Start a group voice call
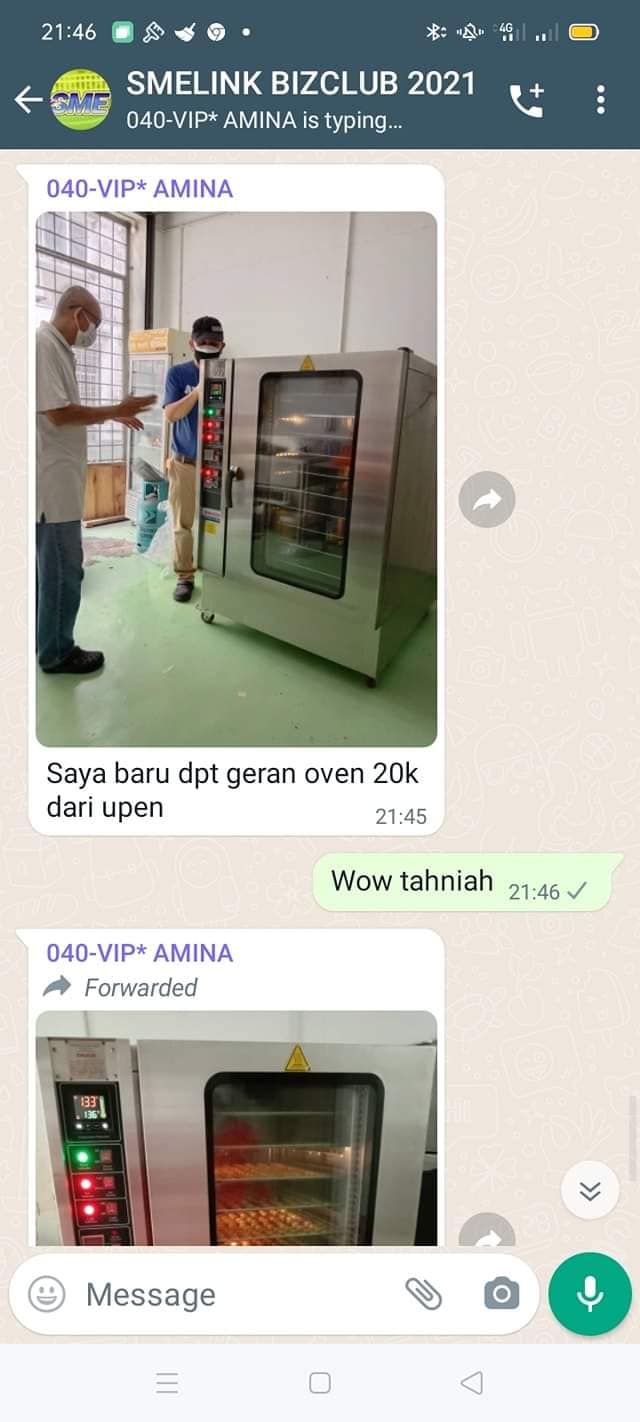Viewport: 640px width, 1422px height. 527,99
